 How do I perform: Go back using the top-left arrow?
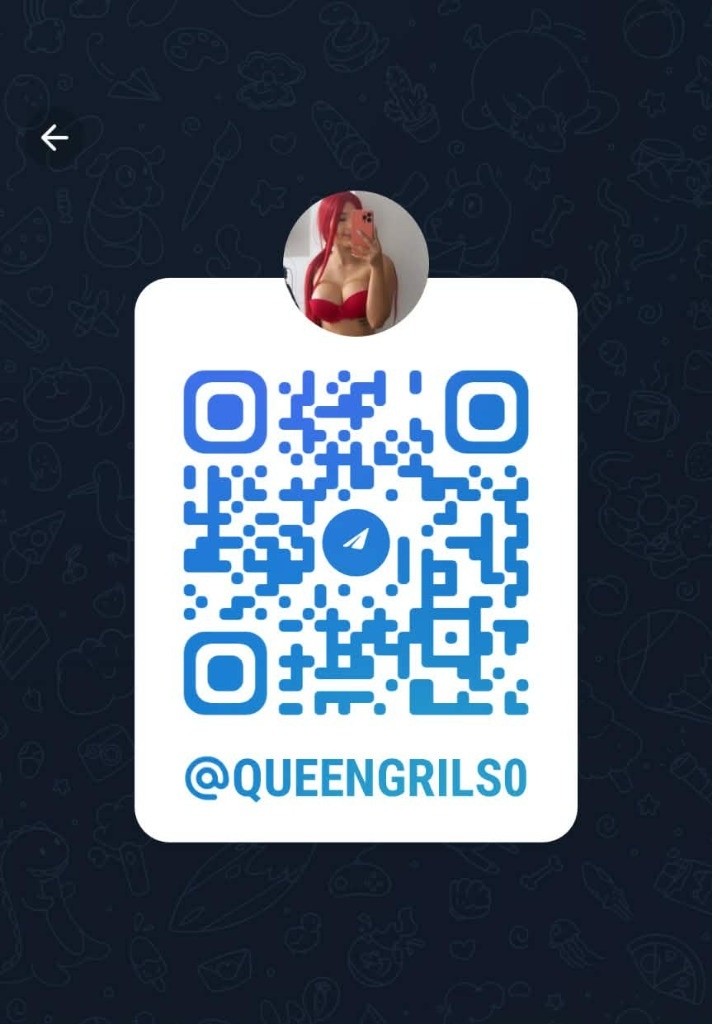pos(54,138)
